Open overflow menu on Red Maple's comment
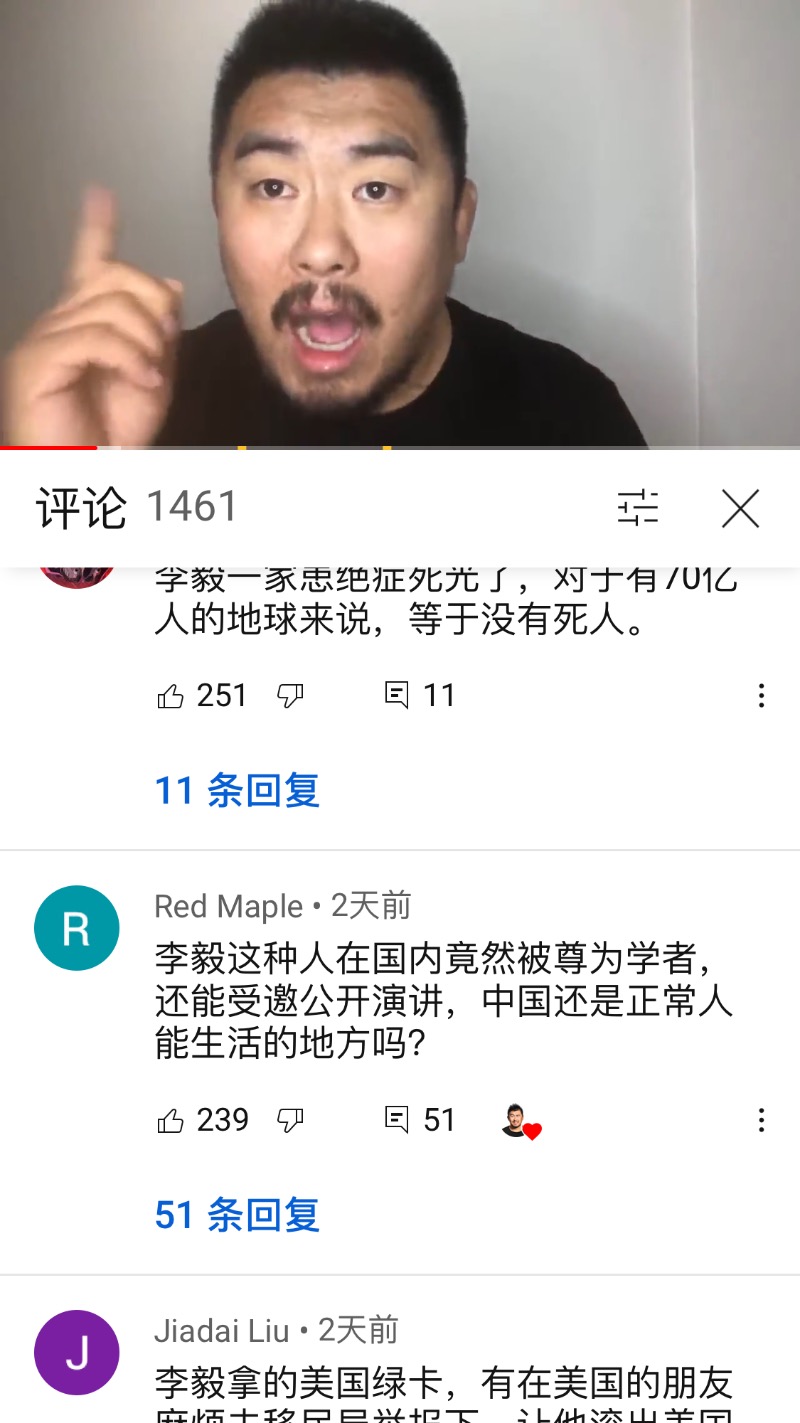 click(x=761, y=1121)
